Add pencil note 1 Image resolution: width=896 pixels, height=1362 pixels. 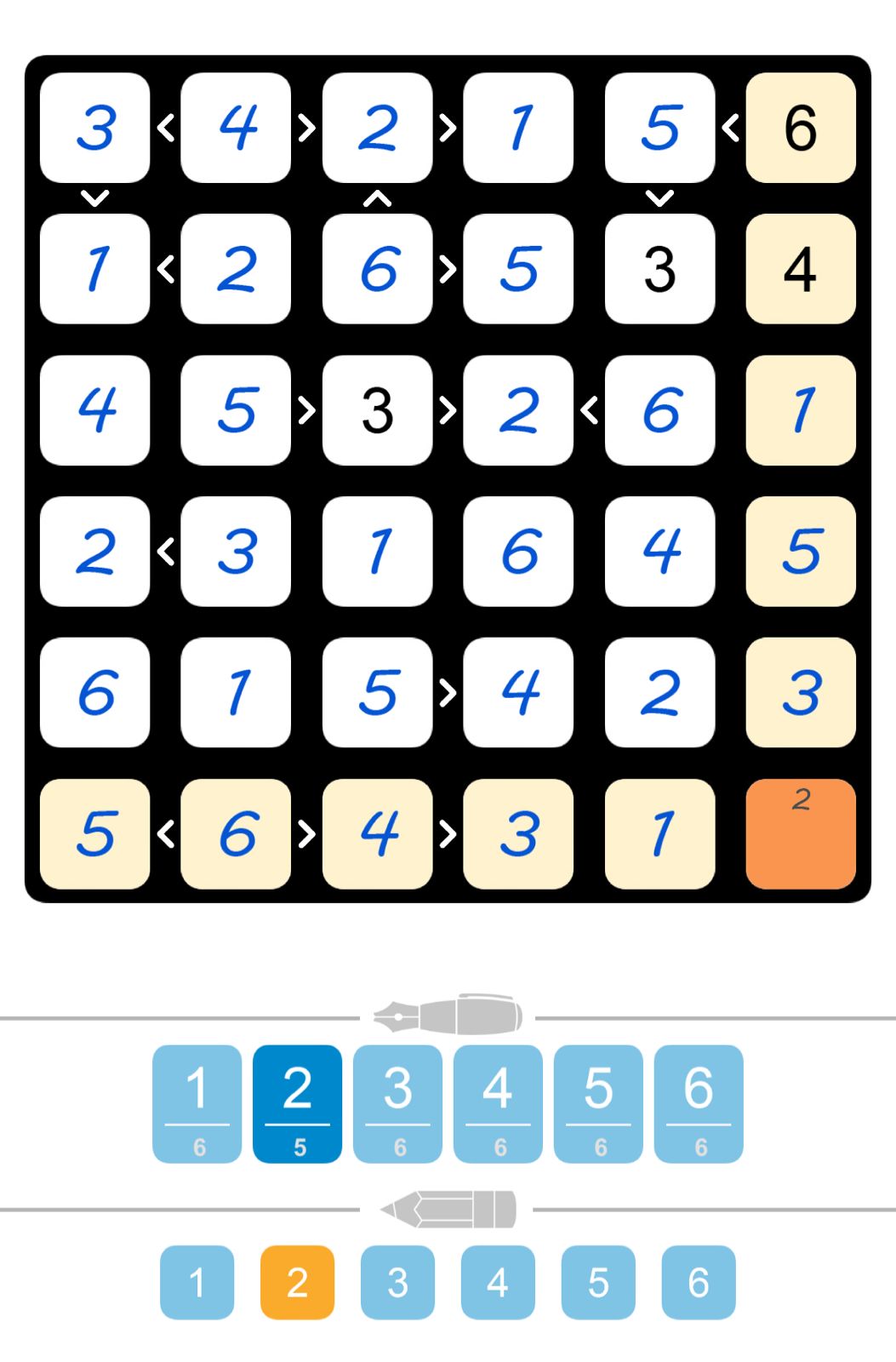[197, 1282]
